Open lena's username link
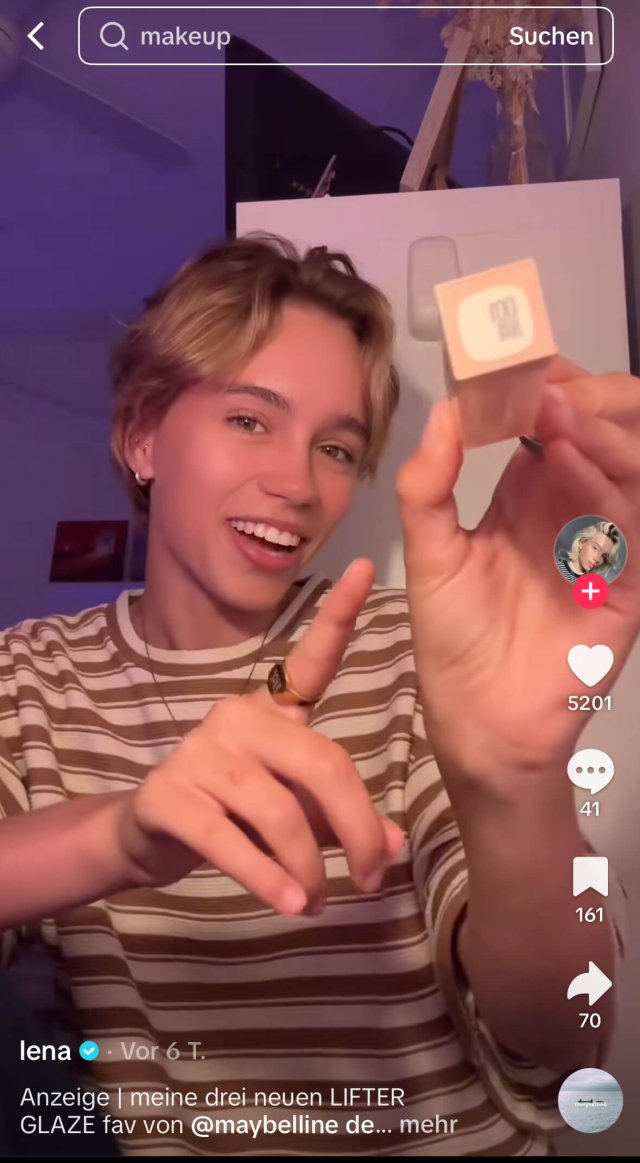 [45, 1050]
